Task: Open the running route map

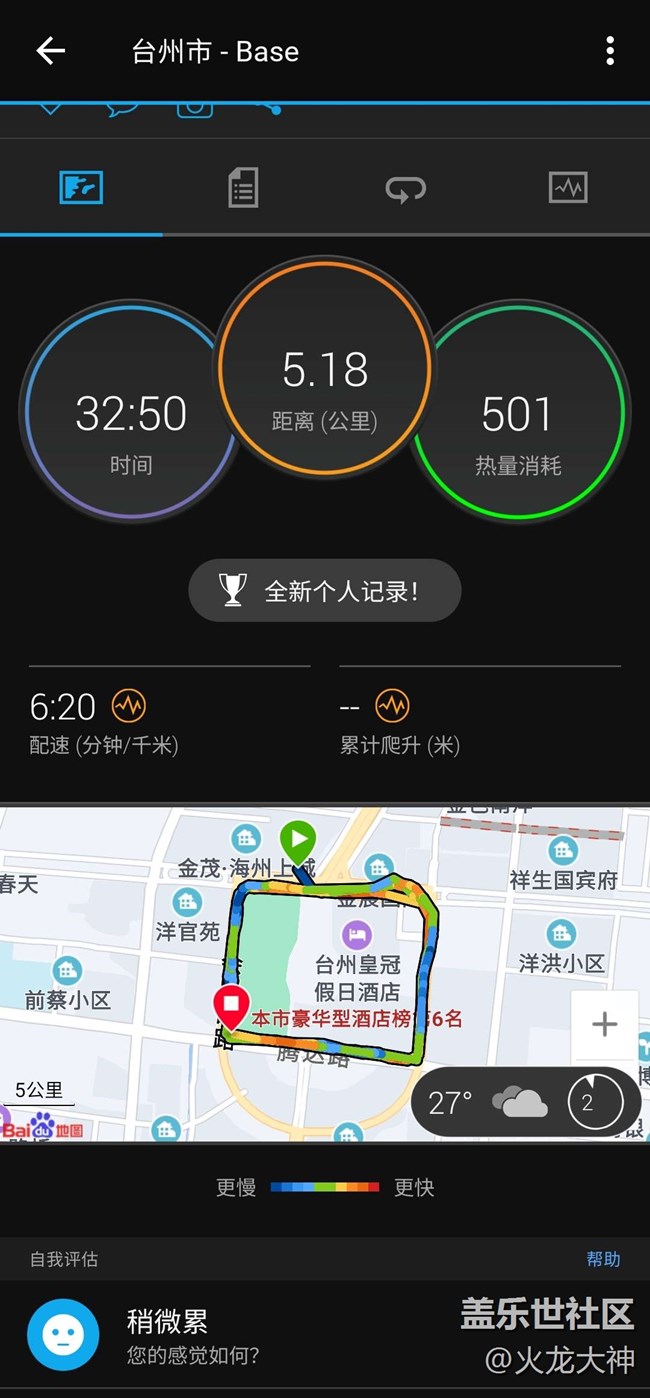Action: tap(325, 974)
